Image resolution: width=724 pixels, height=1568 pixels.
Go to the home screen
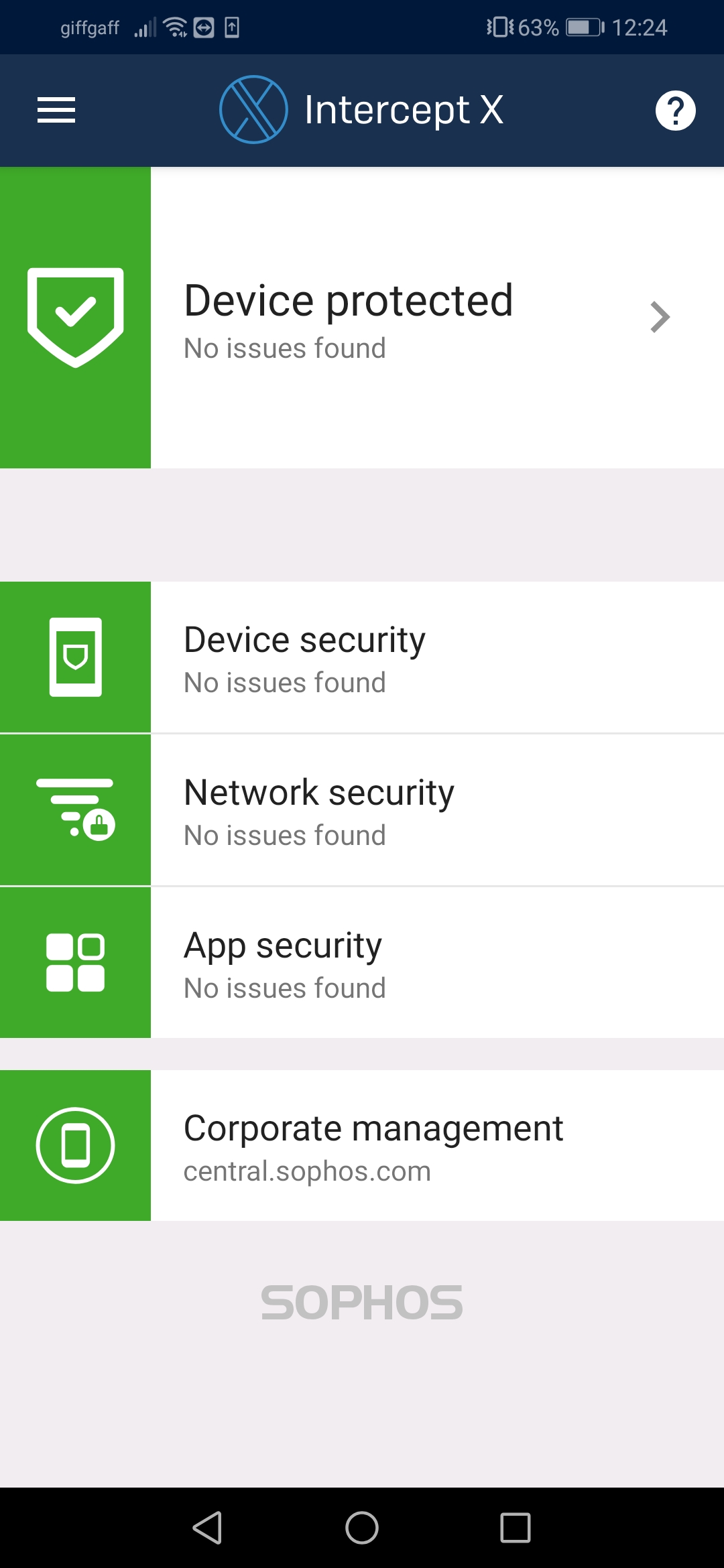click(x=362, y=1528)
